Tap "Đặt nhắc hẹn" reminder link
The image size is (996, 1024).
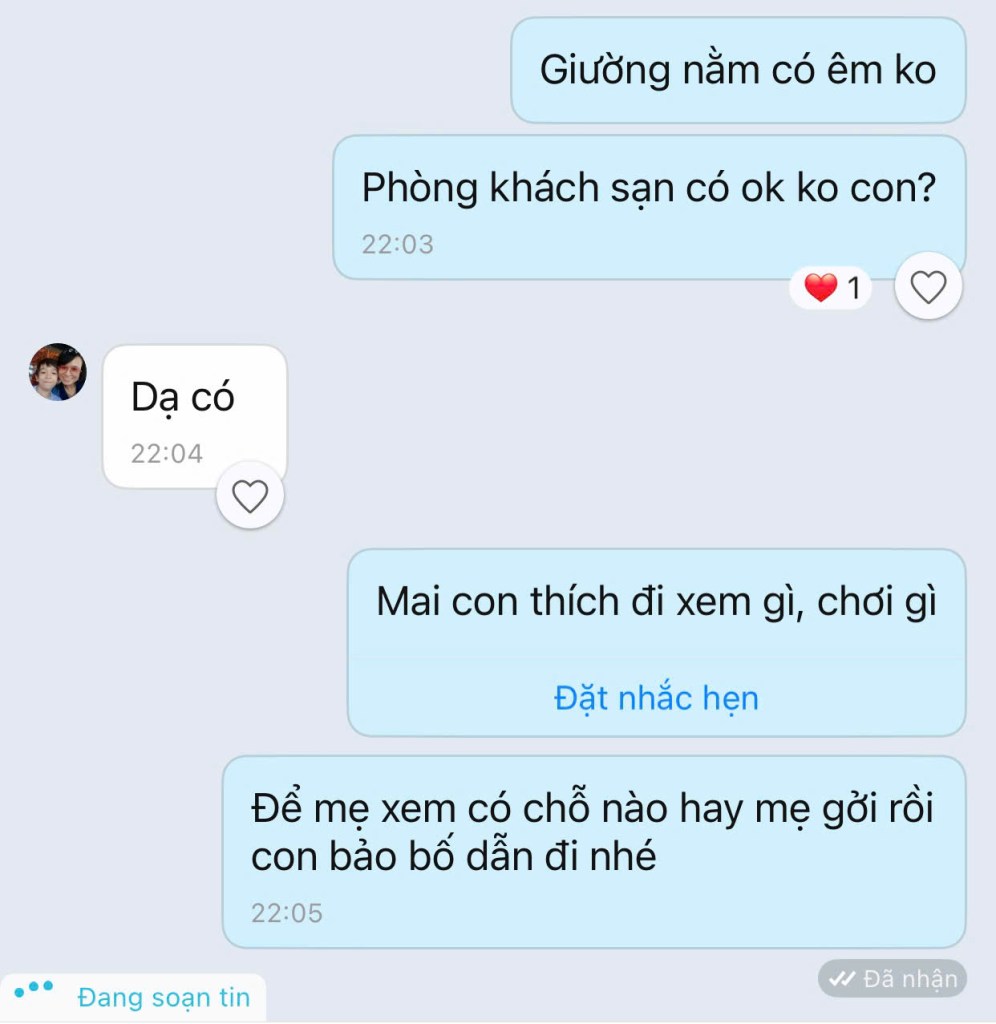656,697
